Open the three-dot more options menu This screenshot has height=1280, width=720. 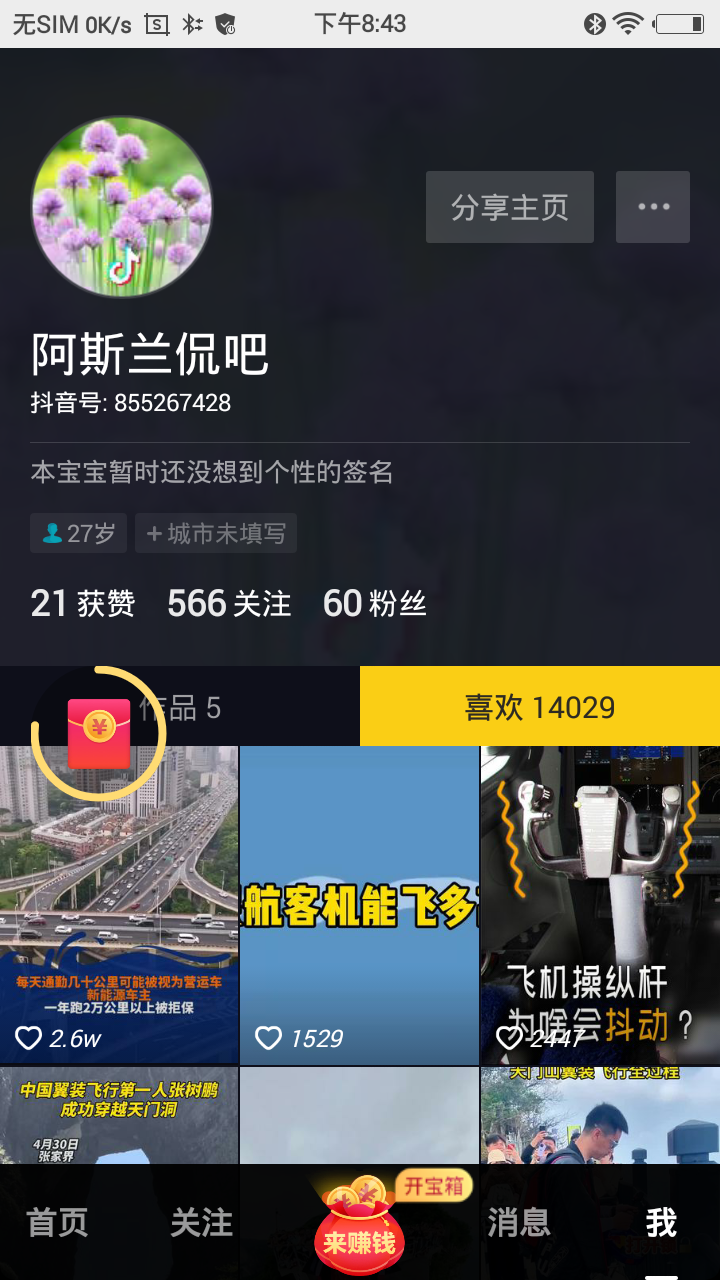pos(653,207)
